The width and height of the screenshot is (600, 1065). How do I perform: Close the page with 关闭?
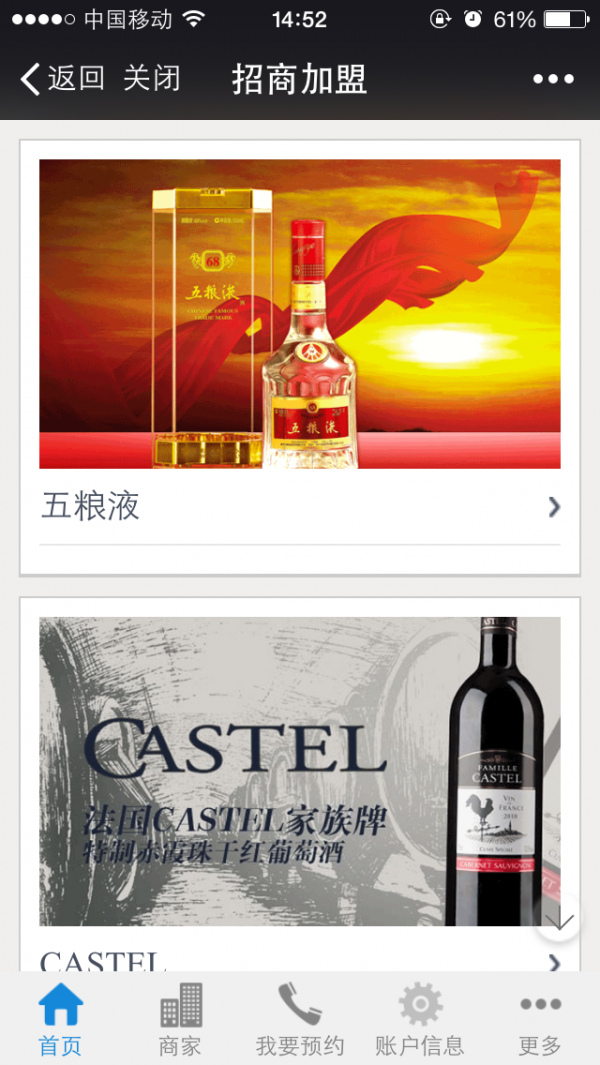(152, 79)
